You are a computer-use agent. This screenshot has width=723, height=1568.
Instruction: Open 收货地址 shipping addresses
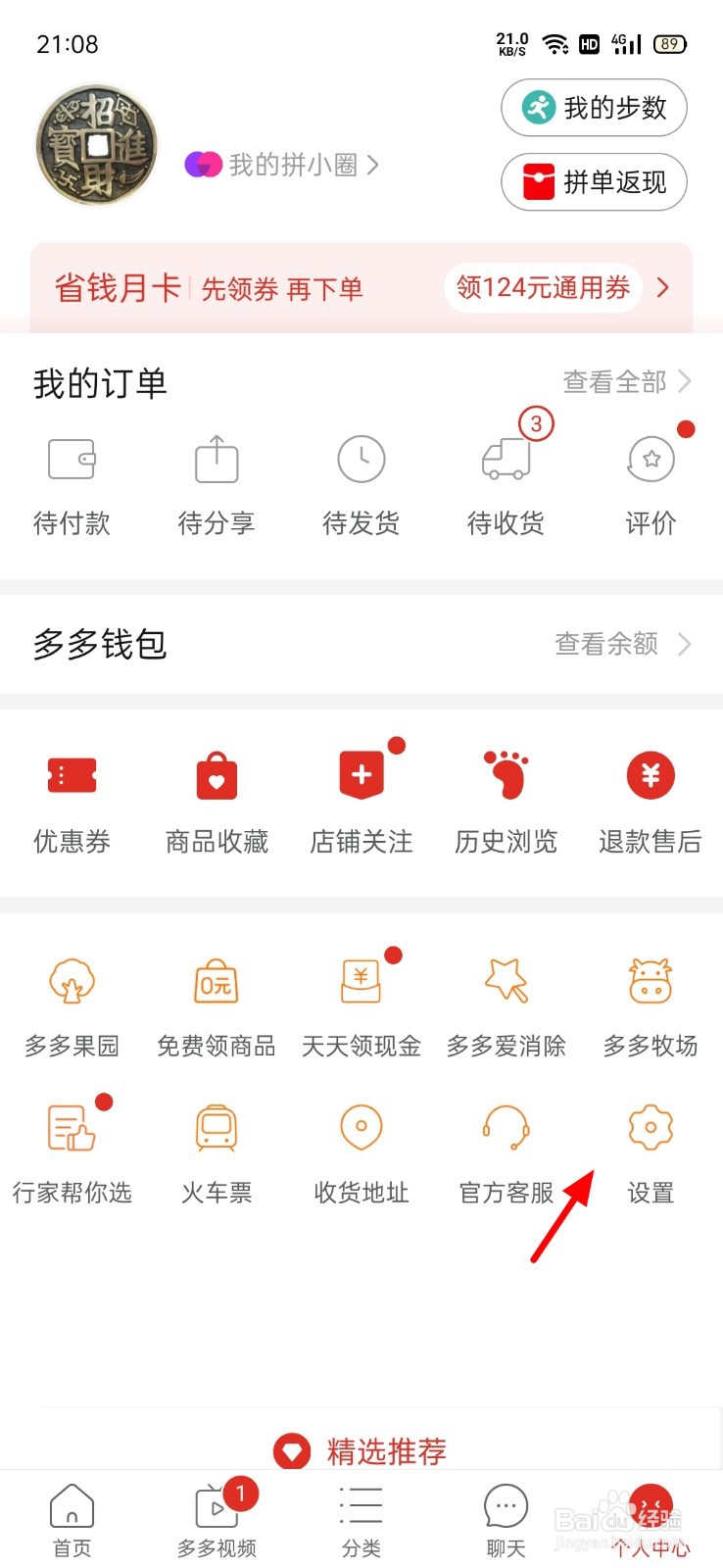coord(361,1152)
